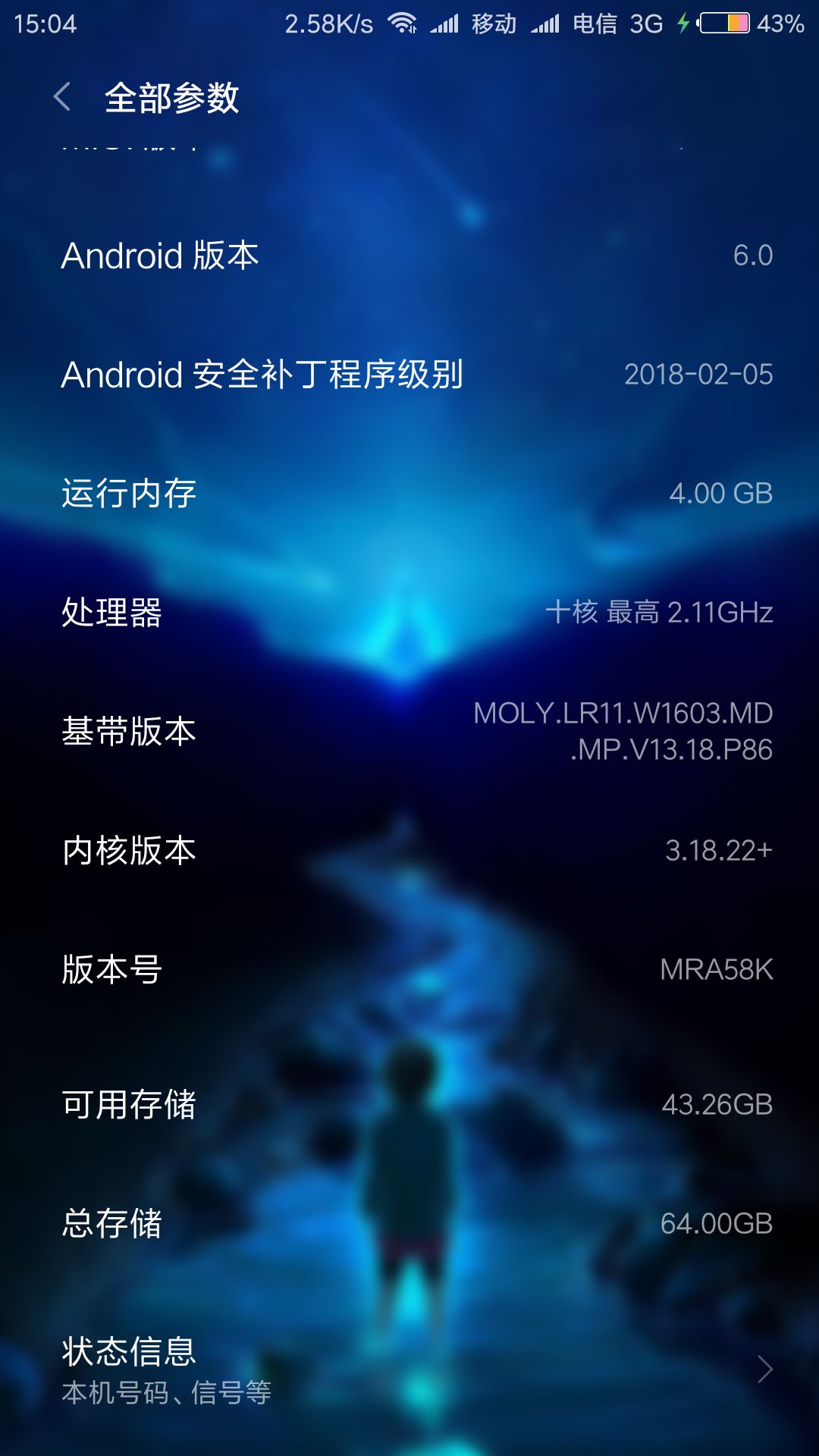Tap the 内核版本 entry
Screen dimensions: 819x1456
coord(409,849)
